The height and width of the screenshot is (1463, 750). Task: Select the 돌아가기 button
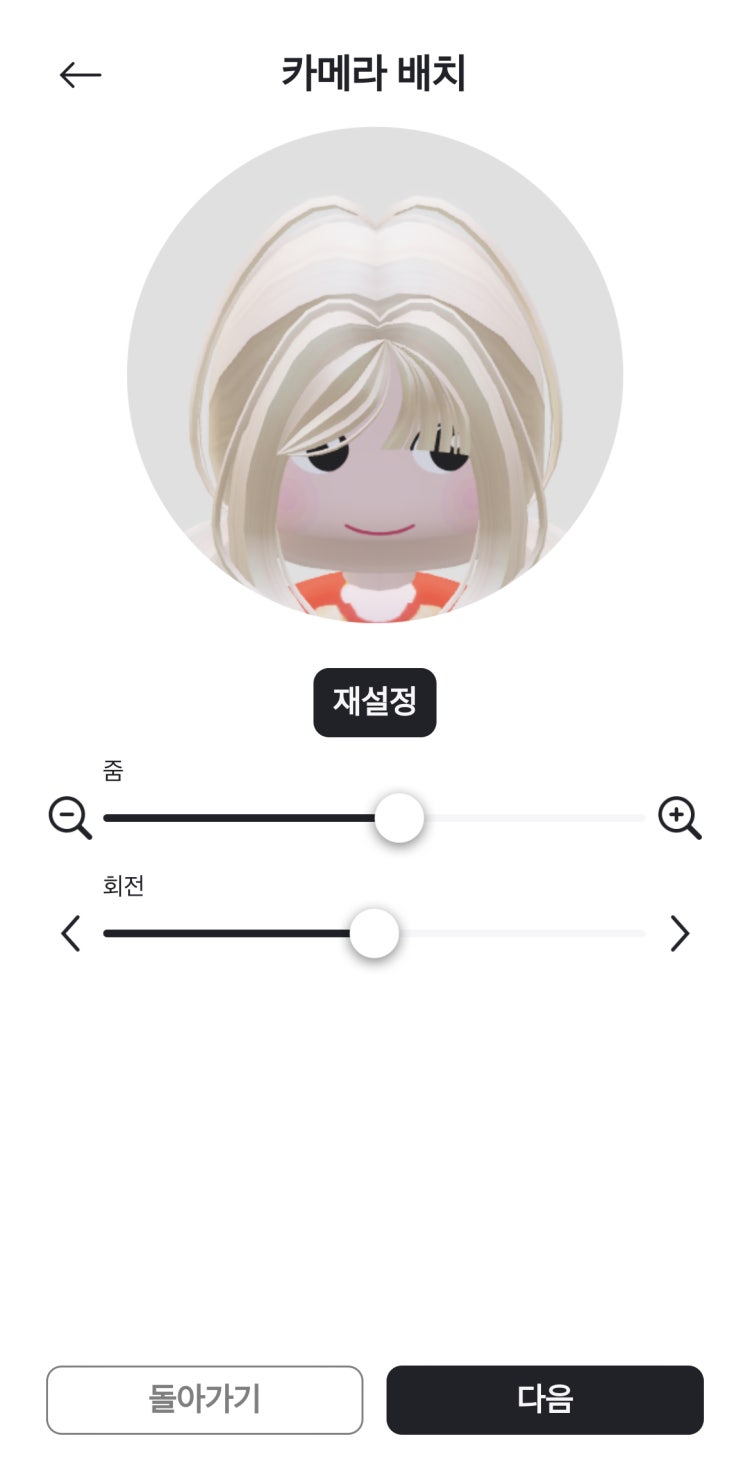coord(204,1399)
